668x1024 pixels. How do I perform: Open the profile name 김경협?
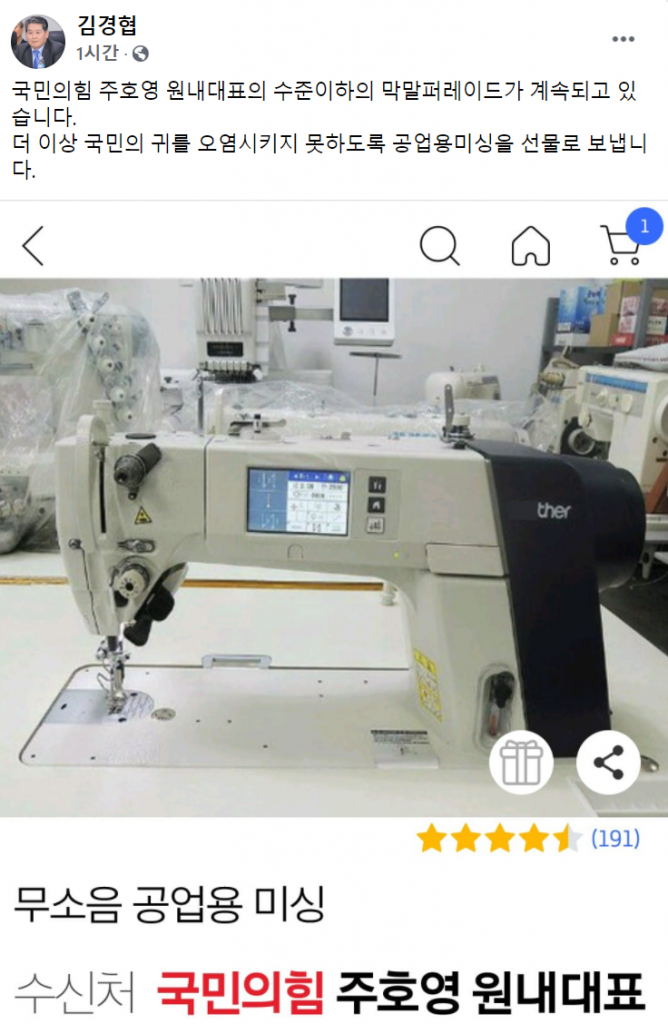click(x=107, y=25)
